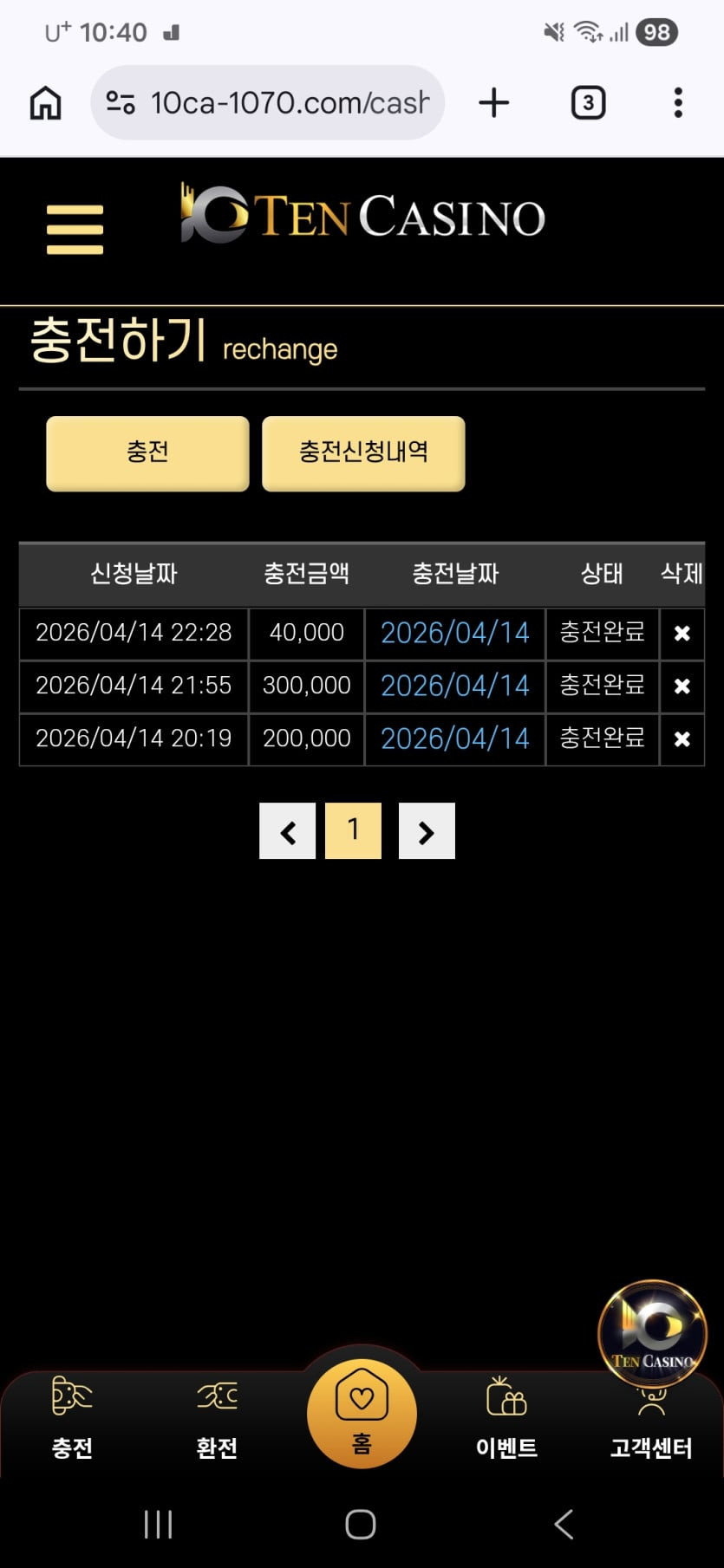This screenshot has width=724, height=1568.
Task: Delete the 40,000 recharge entry
Action: [682, 634]
